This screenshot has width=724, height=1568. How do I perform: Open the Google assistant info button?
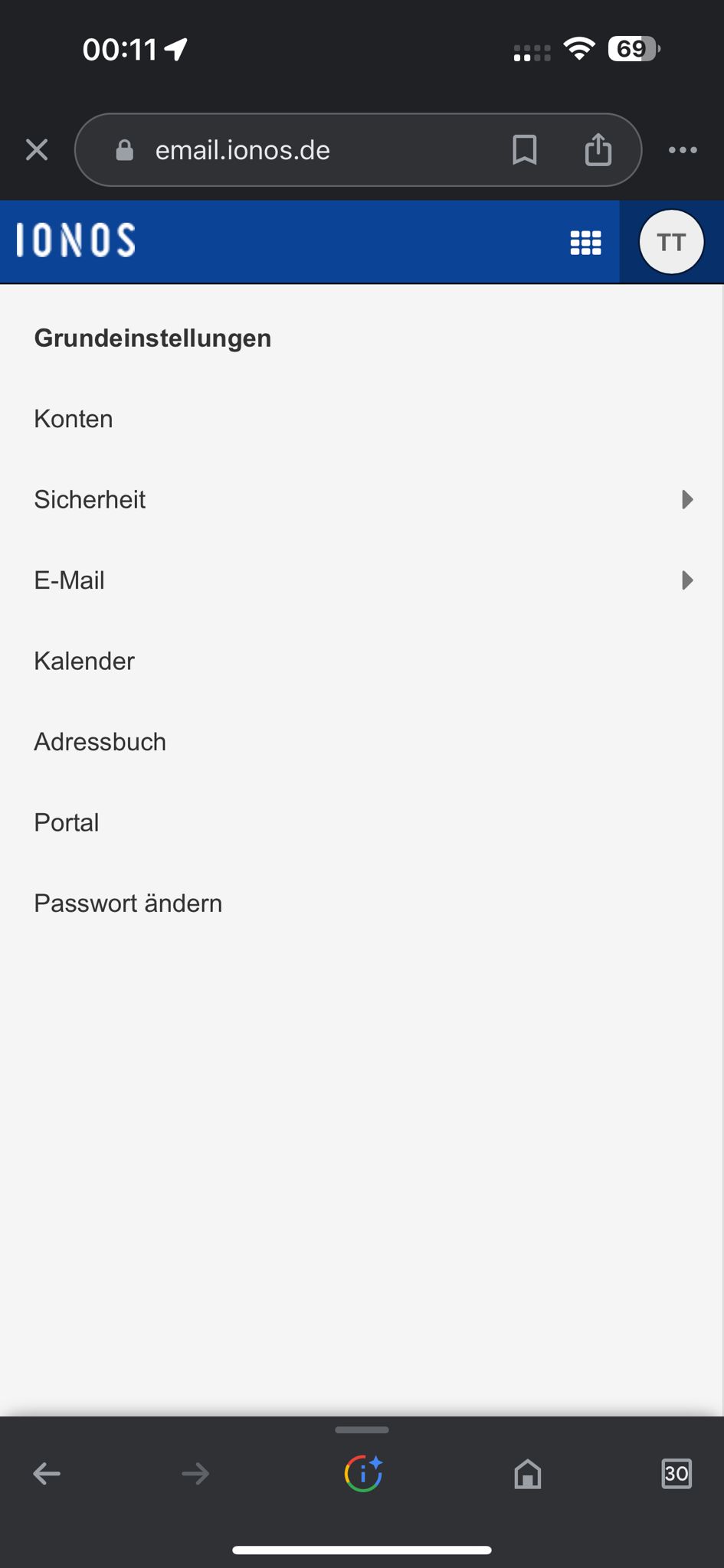(363, 1473)
